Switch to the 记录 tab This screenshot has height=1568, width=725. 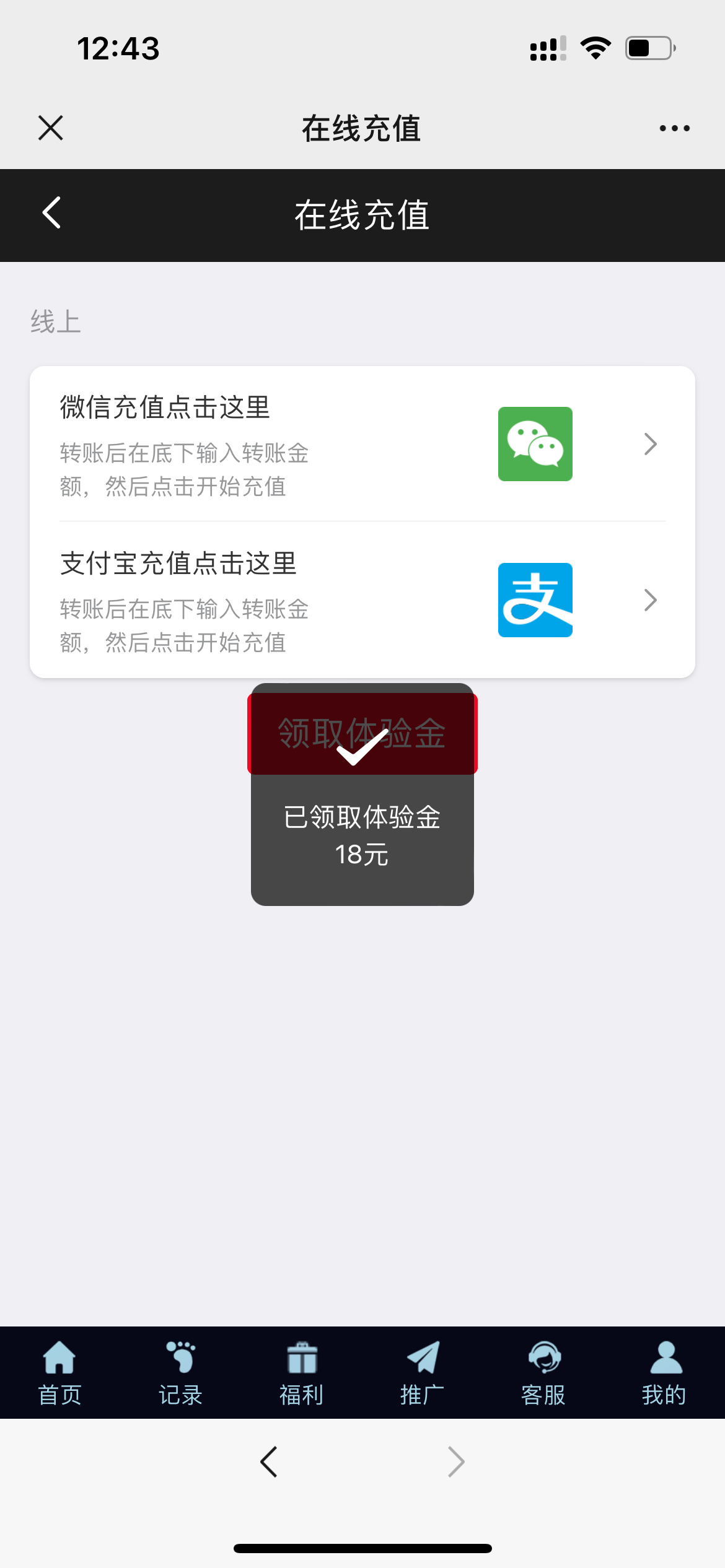pyautogui.click(x=180, y=1373)
